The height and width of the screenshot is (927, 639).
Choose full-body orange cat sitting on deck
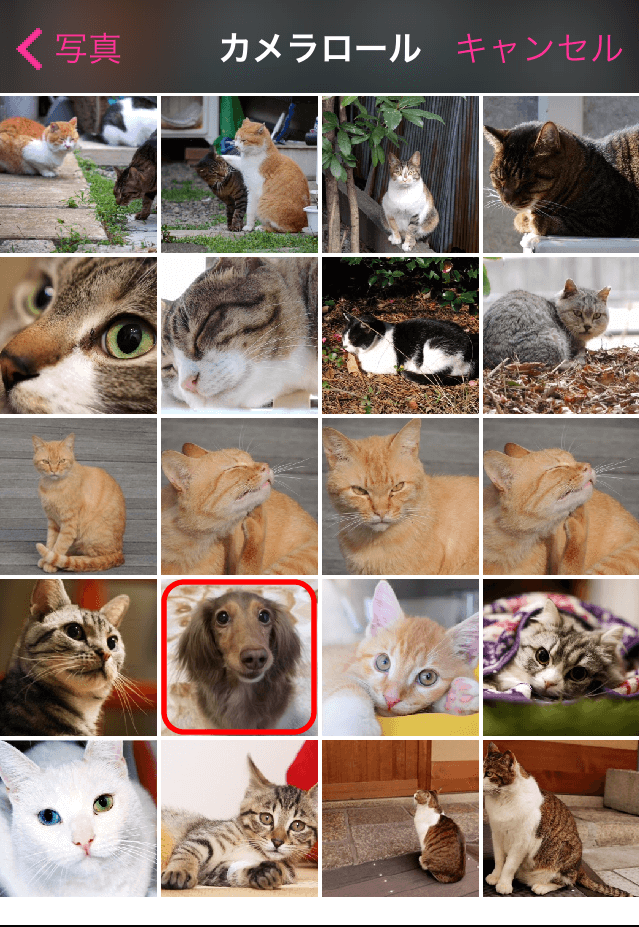tap(78, 496)
